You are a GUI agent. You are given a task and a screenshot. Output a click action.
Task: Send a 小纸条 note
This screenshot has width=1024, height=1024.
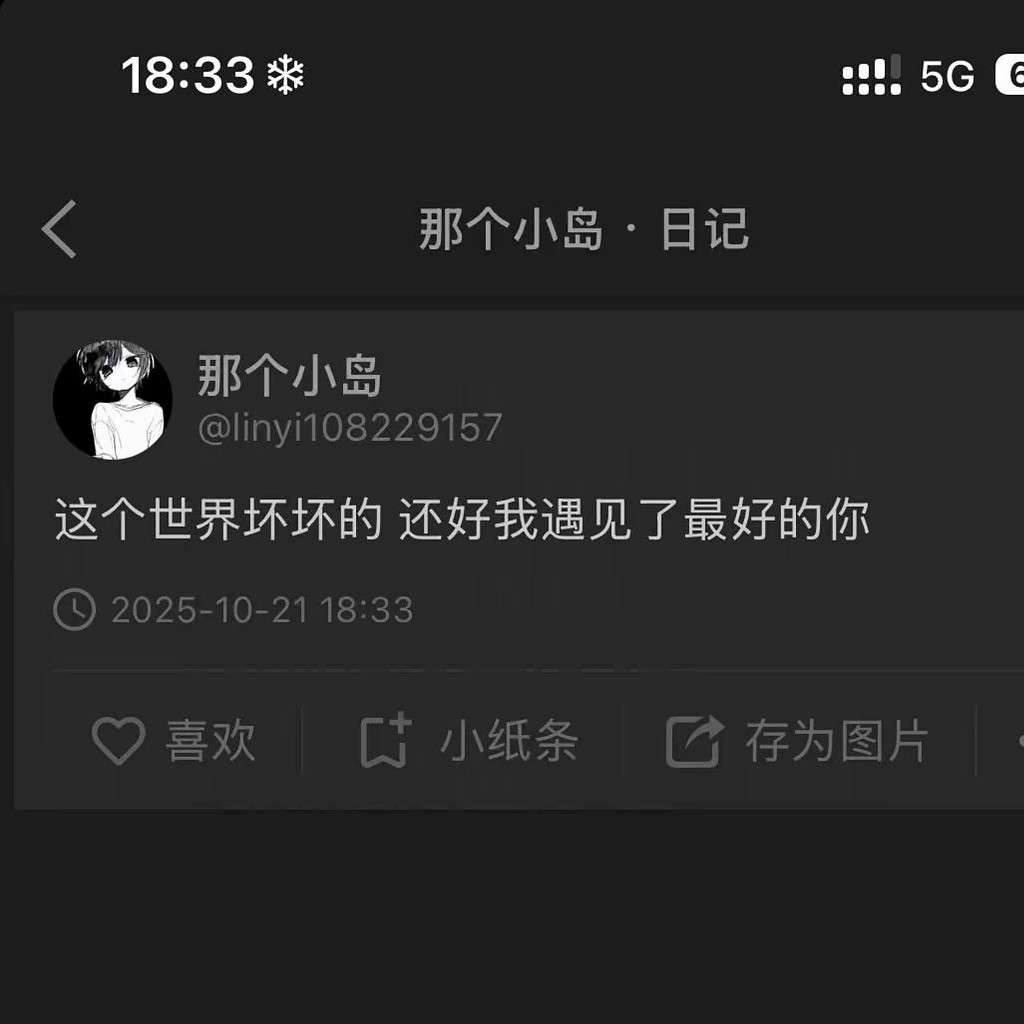(x=468, y=741)
